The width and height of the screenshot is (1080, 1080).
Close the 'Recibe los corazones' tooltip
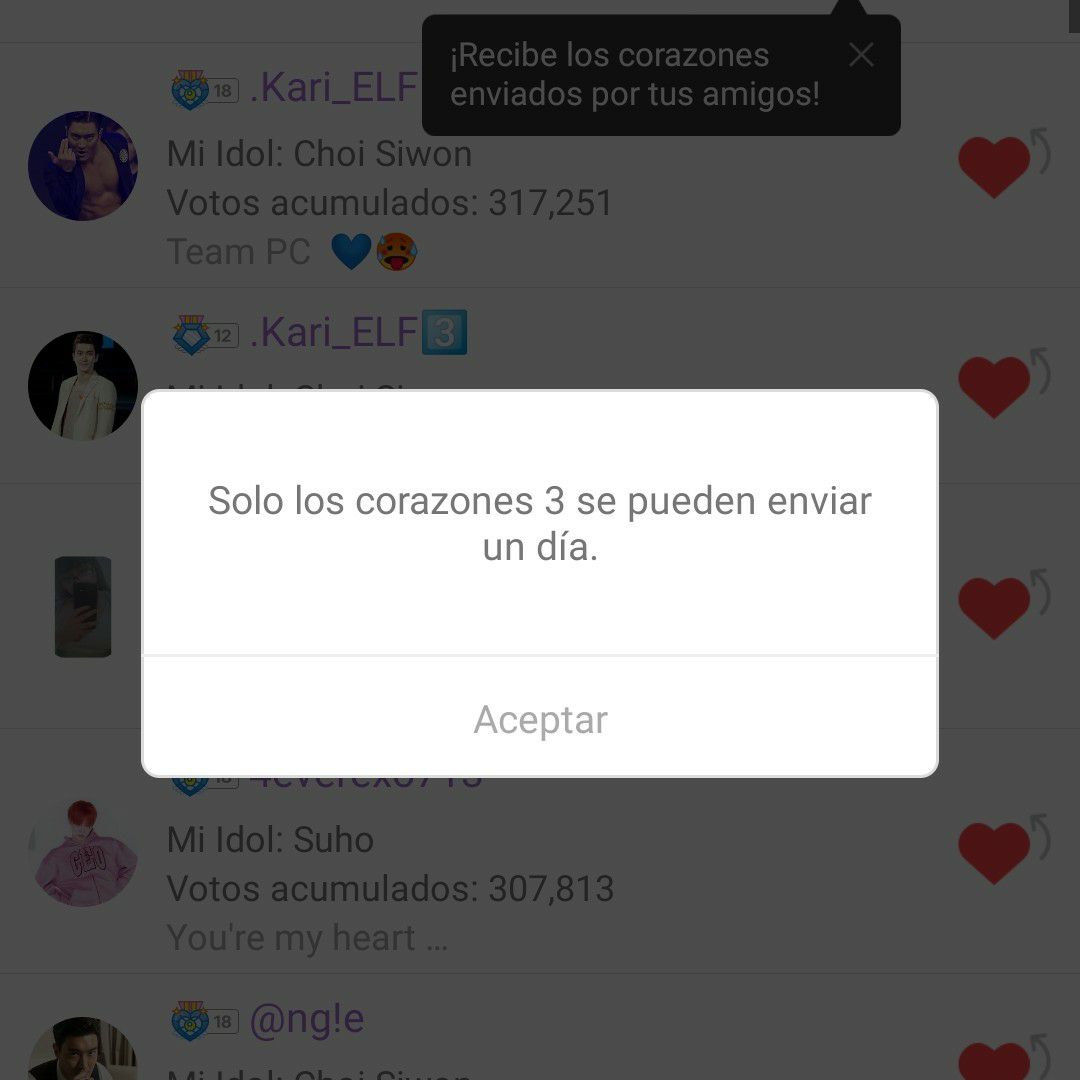tap(861, 55)
